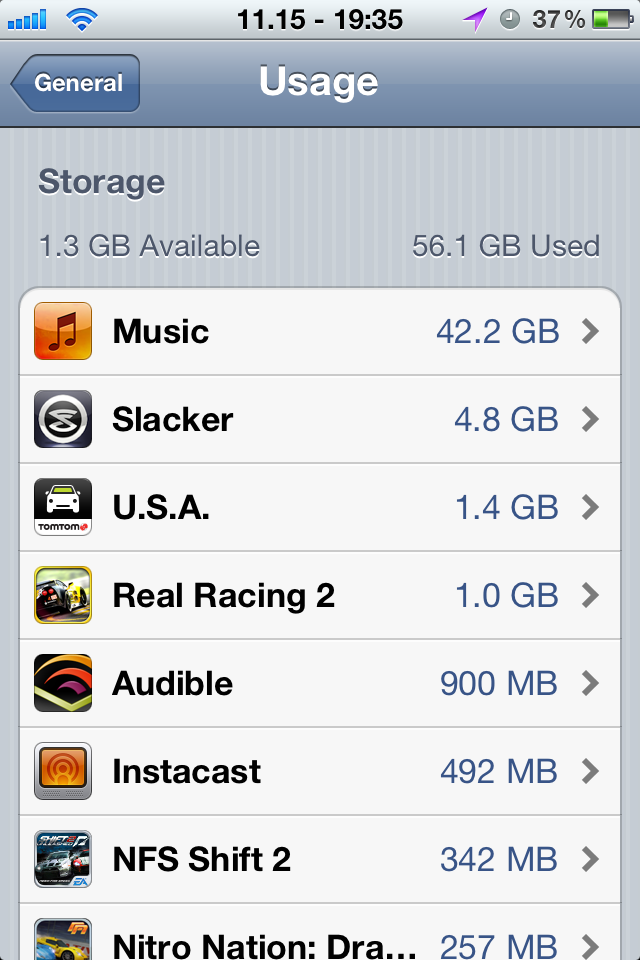Open the U.S.A. TomTom storage row
The height and width of the screenshot is (960, 640).
(320, 507)
